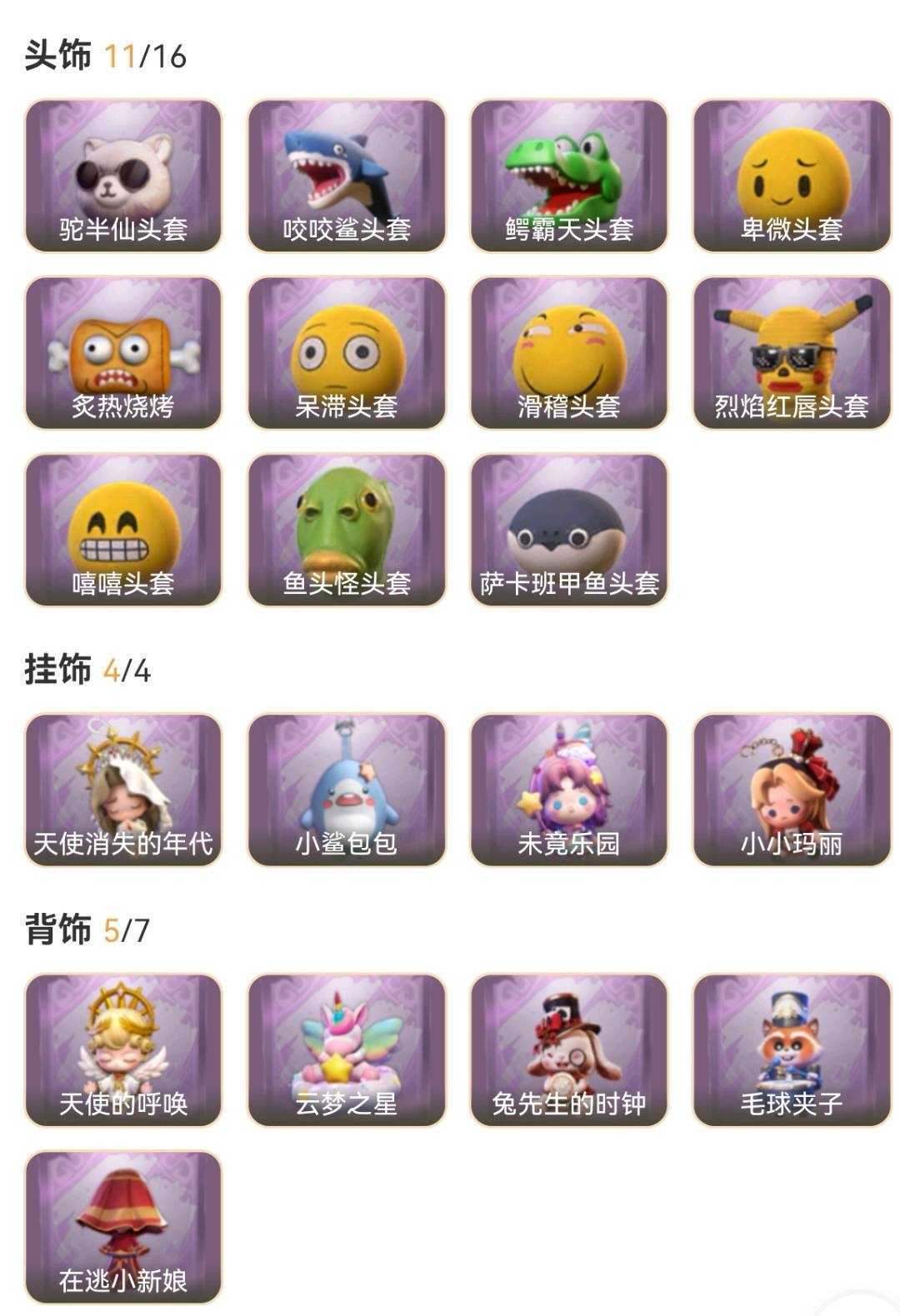Tap the 卑微头套 item
The width and height of the screenshot is (900, 1316).
792,176
